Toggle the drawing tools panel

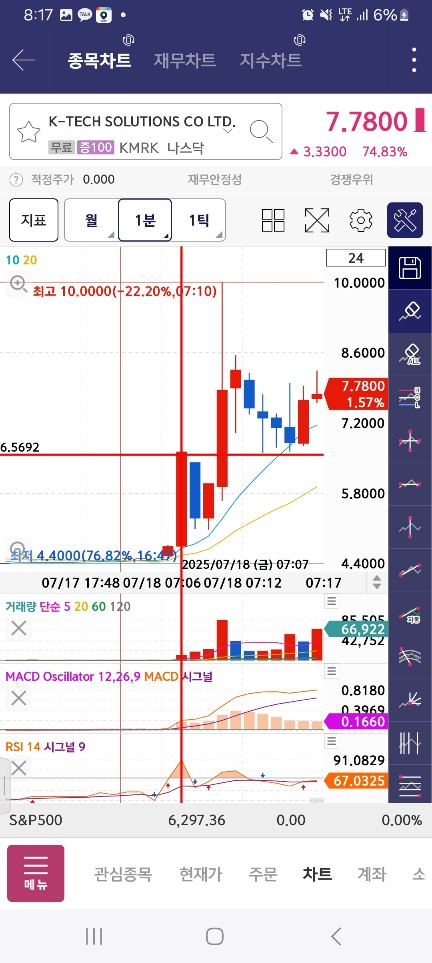(405, 220)
